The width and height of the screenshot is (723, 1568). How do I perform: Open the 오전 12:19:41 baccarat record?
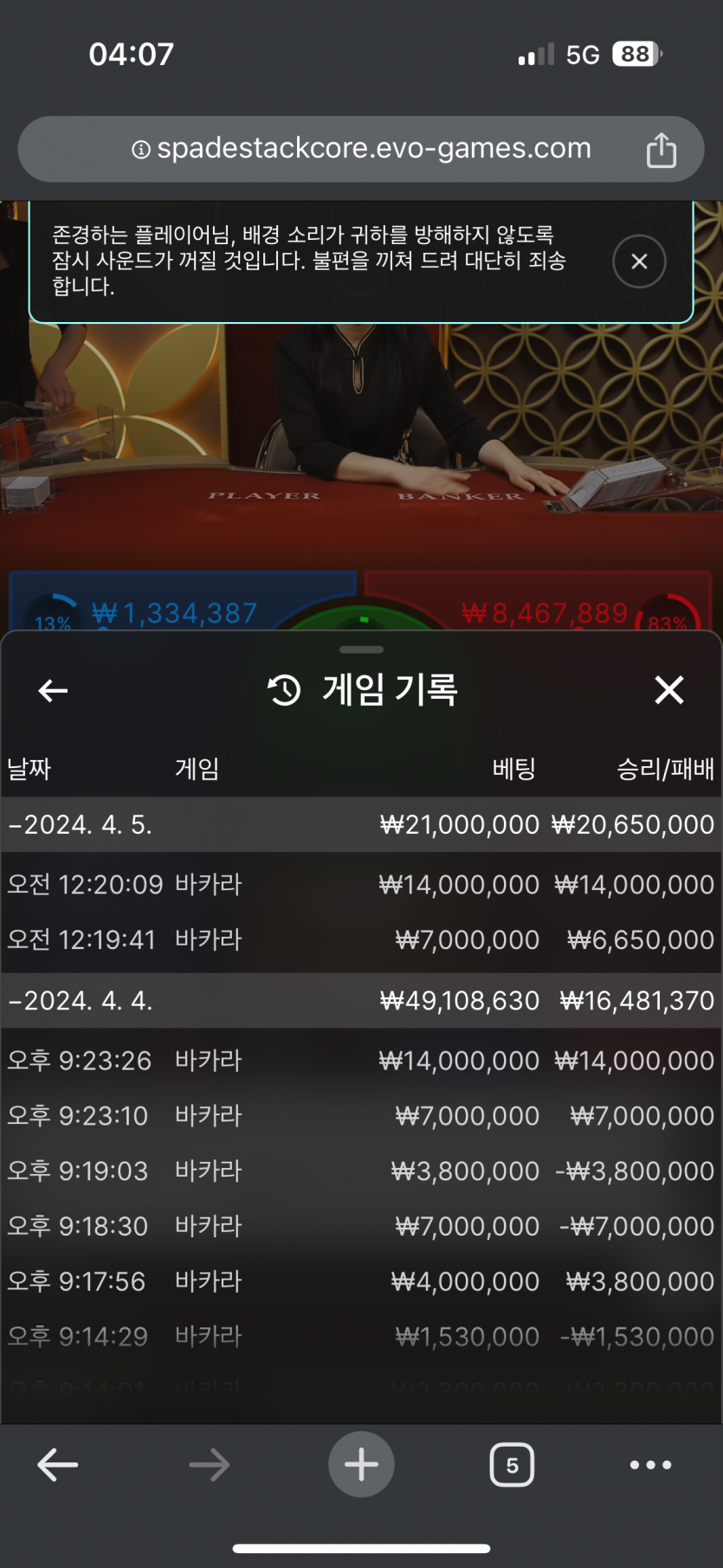(x=361, y=939)
